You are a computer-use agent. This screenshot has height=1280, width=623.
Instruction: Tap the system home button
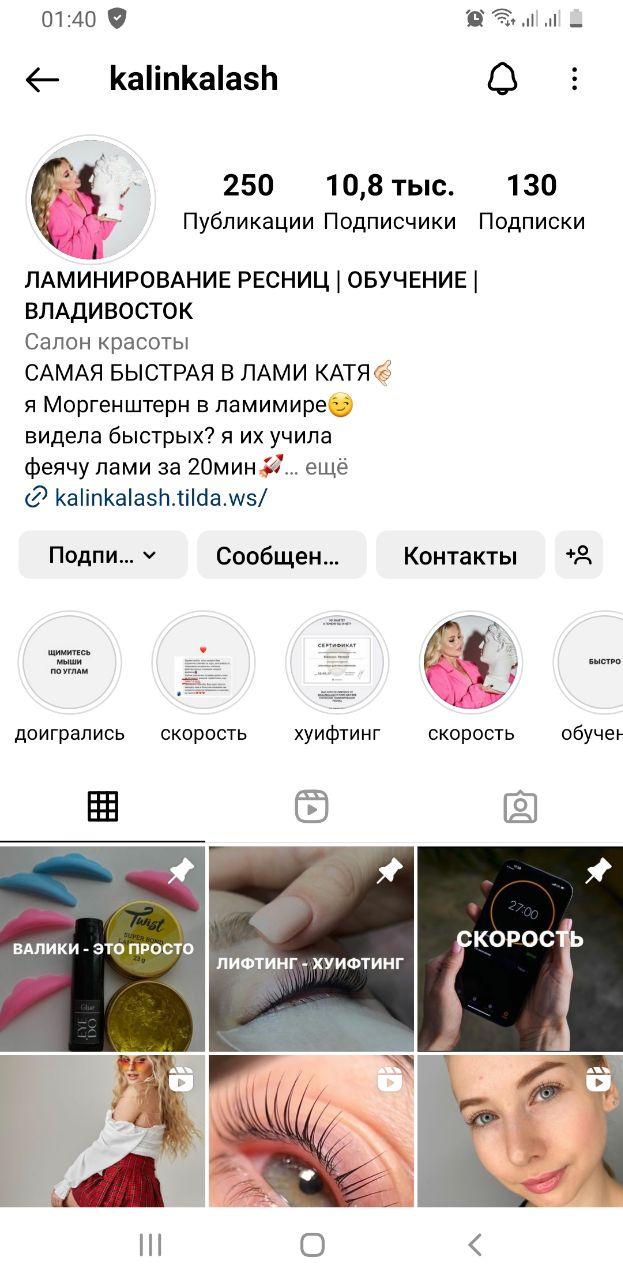[x=312, y=1244]
